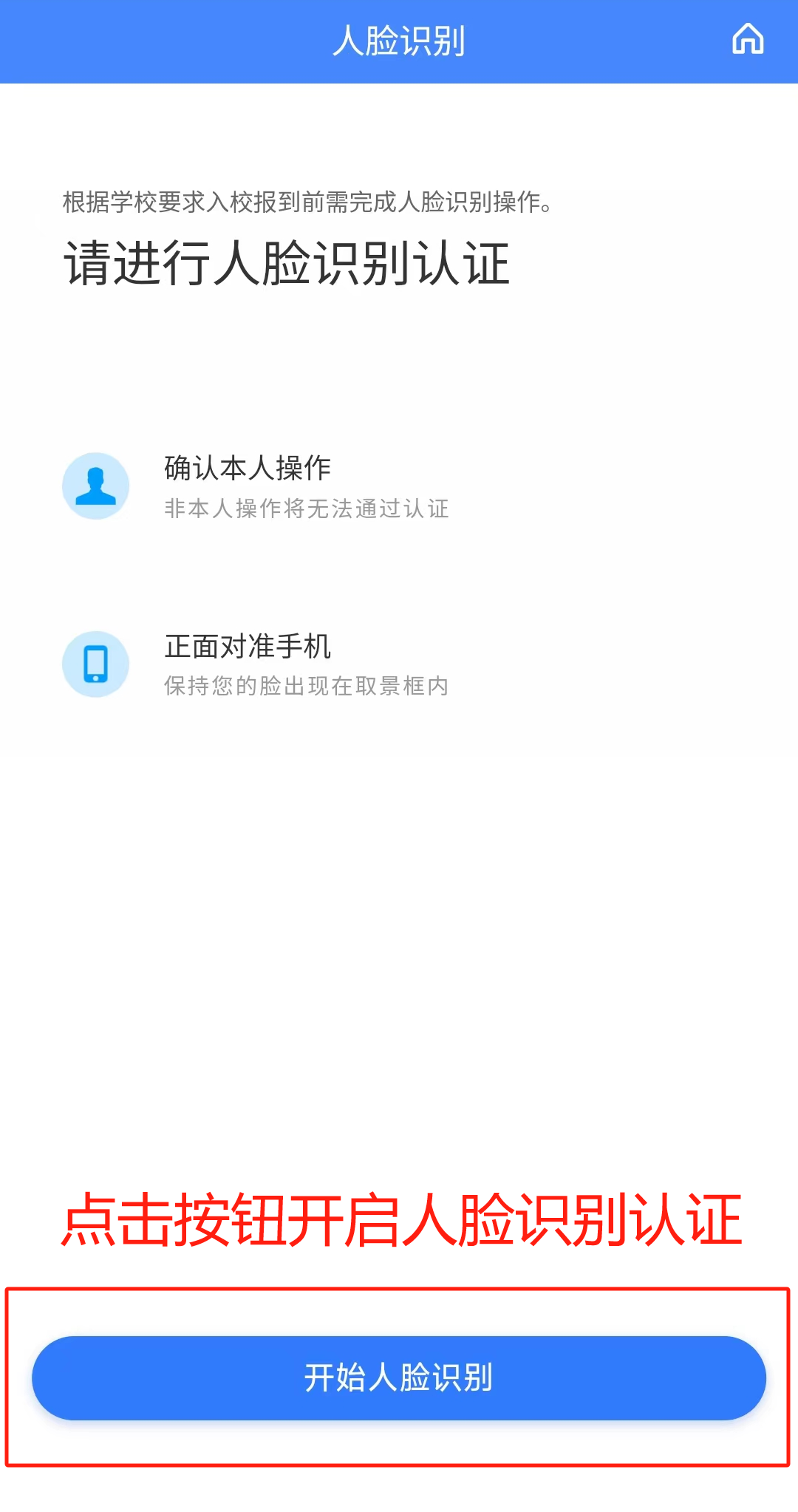
Task: Tap the phone outline inside its circular badge
Action: tap(97, 664)
